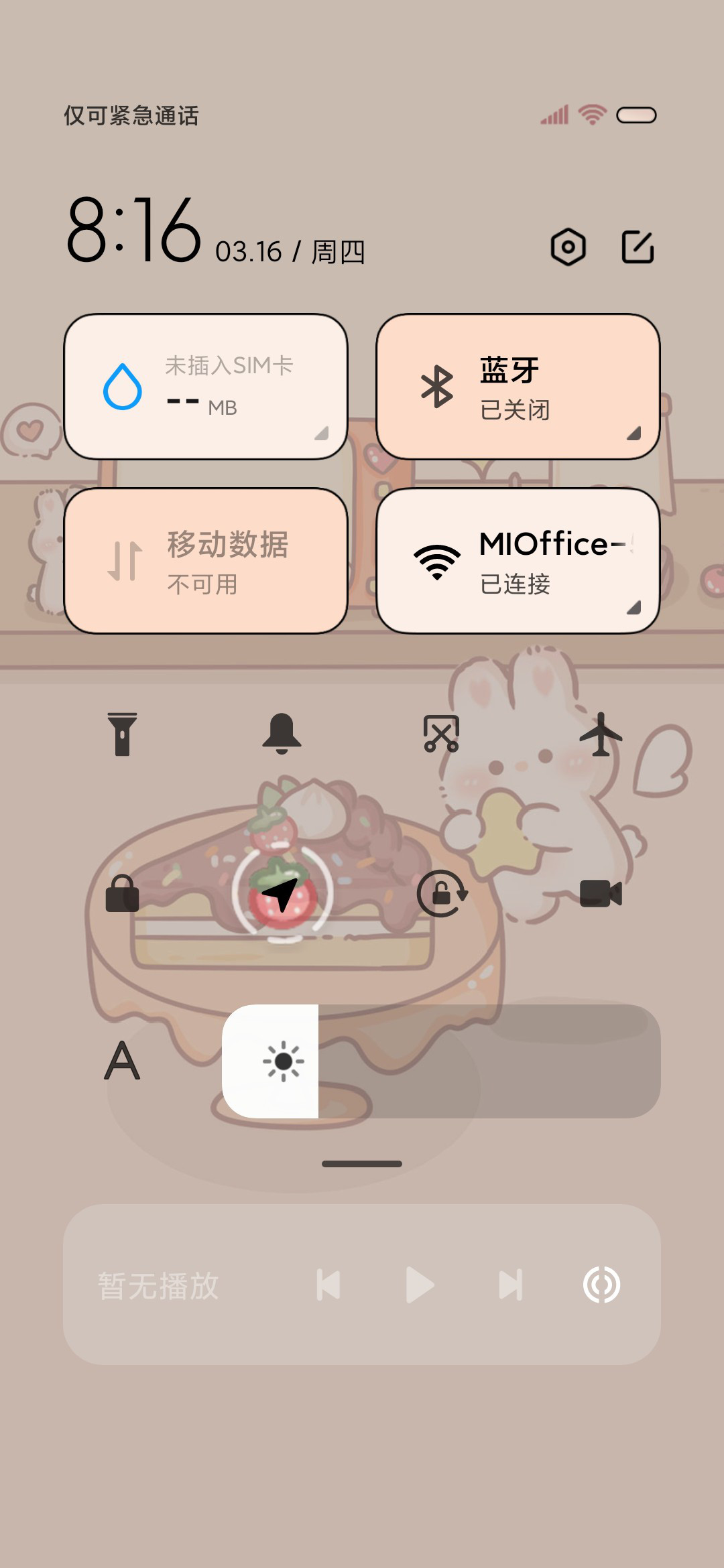Open settings via the hexagon gear icon
The image size is (724, 1568).
pyautogui.click(x=568, y=247)
